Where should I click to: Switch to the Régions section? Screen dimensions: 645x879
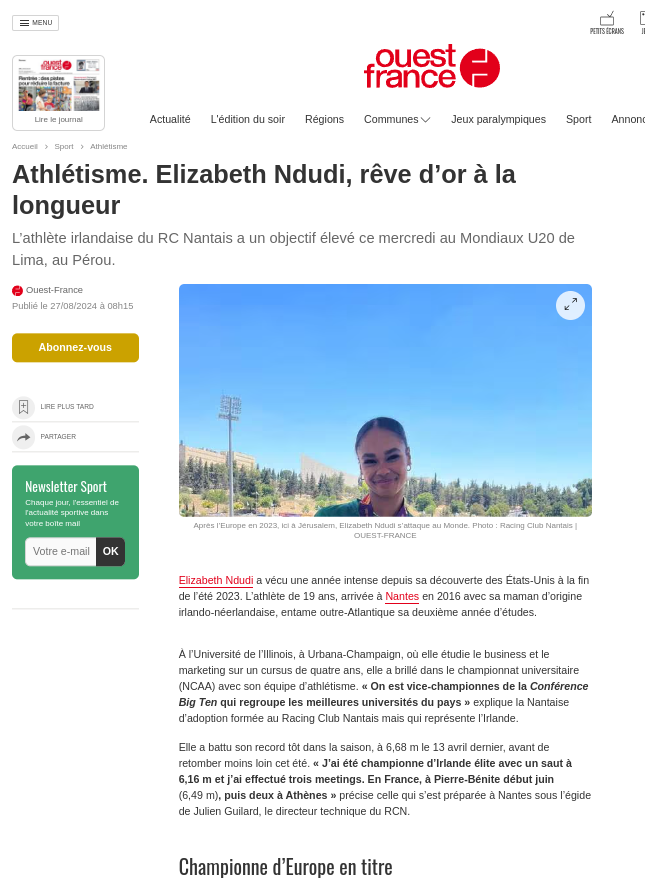click(x=324, y=119)
